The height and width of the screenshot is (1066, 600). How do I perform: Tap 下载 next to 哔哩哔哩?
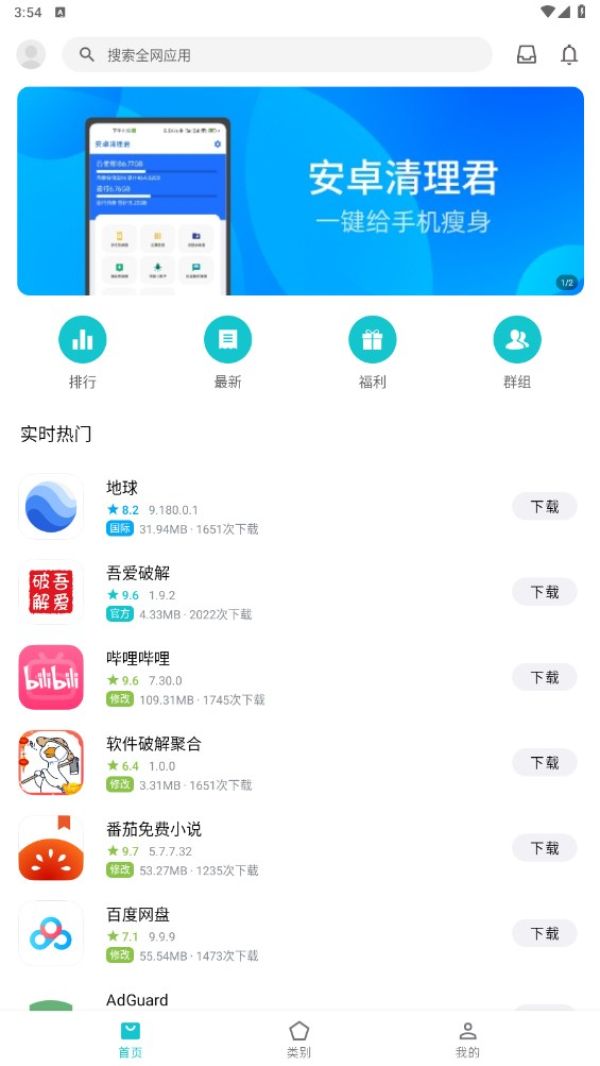point(544,678)
